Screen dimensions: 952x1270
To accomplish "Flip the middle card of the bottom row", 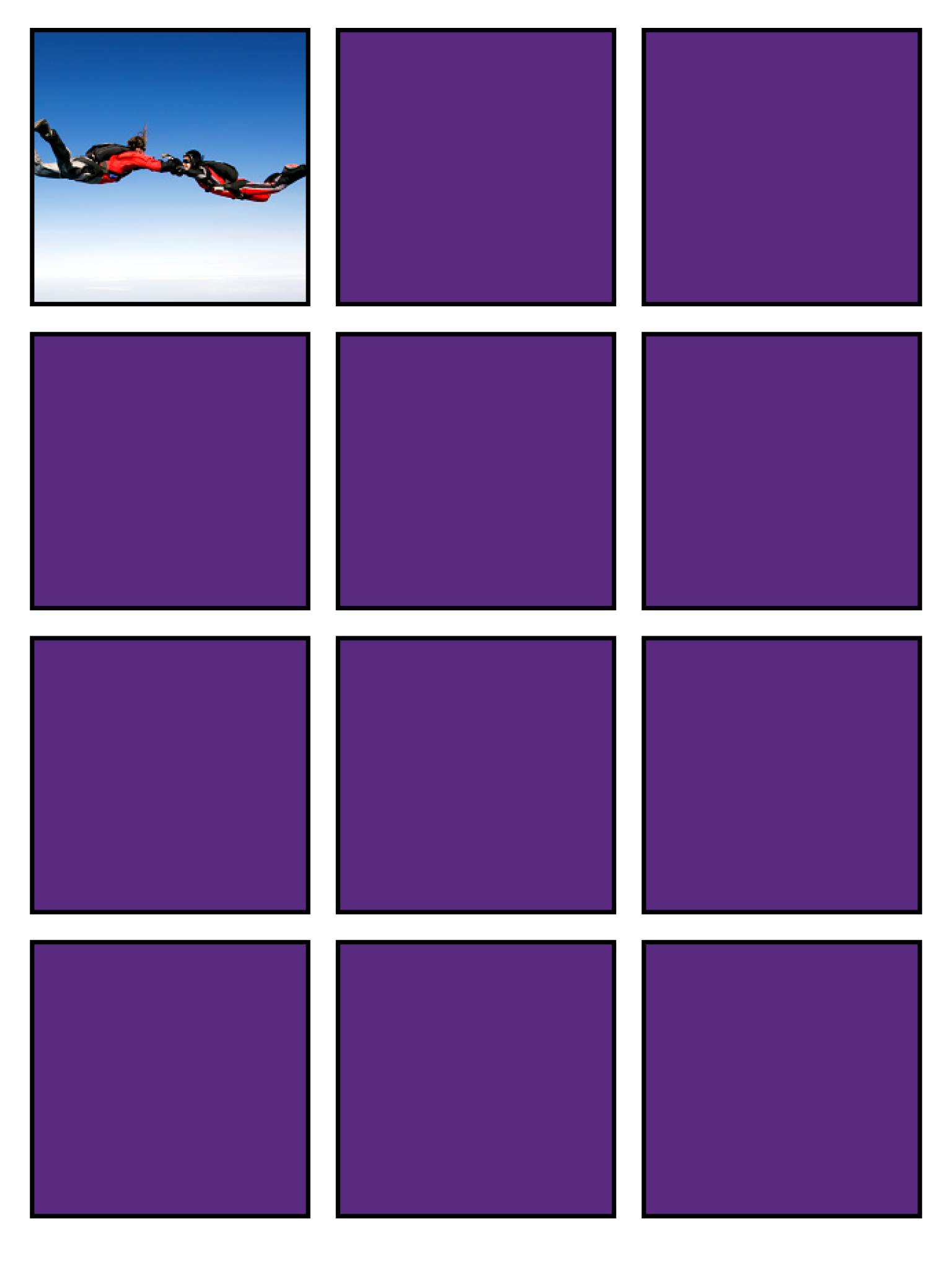I will [475, 1078].
